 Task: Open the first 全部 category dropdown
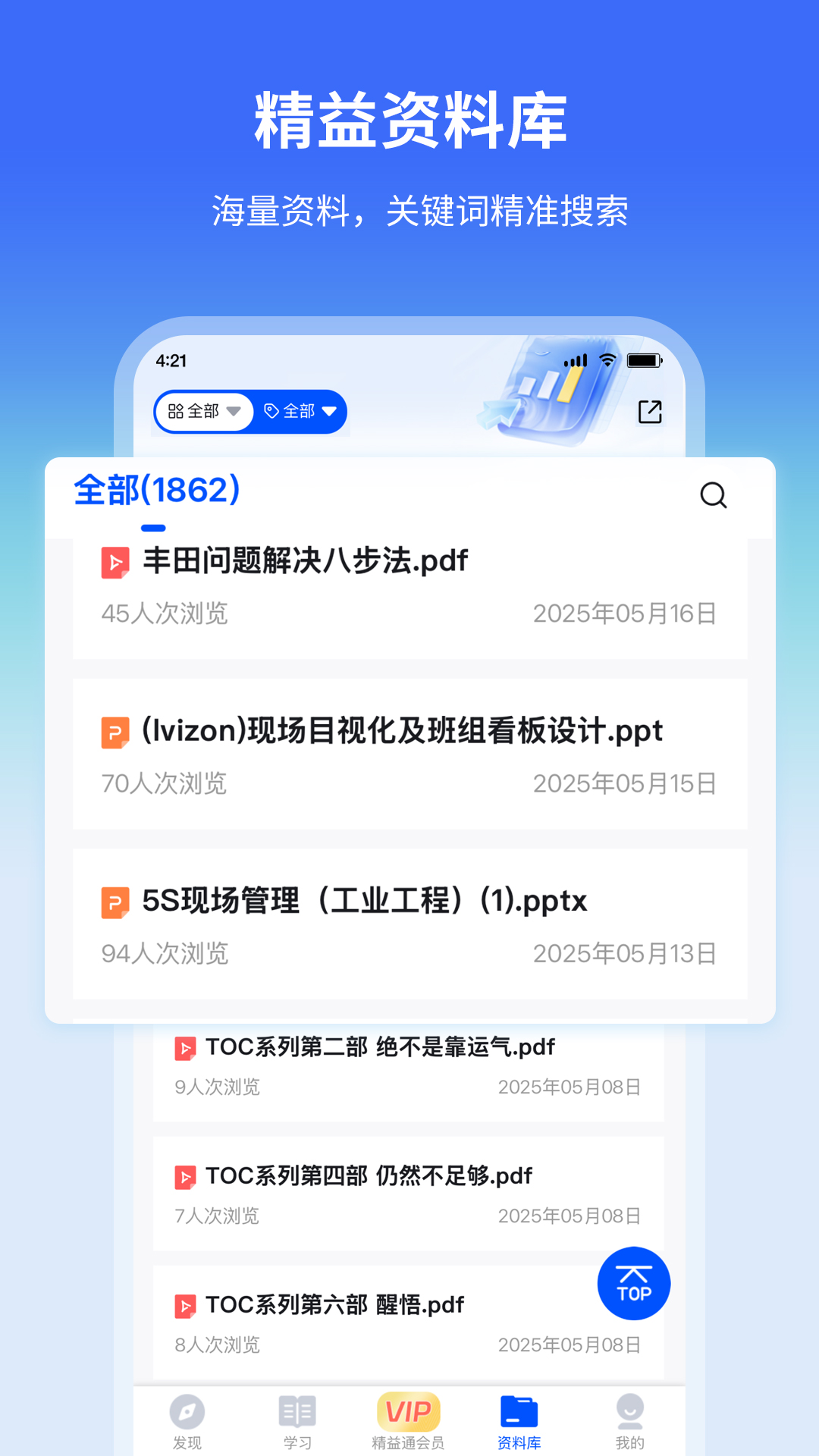point(203,411)
